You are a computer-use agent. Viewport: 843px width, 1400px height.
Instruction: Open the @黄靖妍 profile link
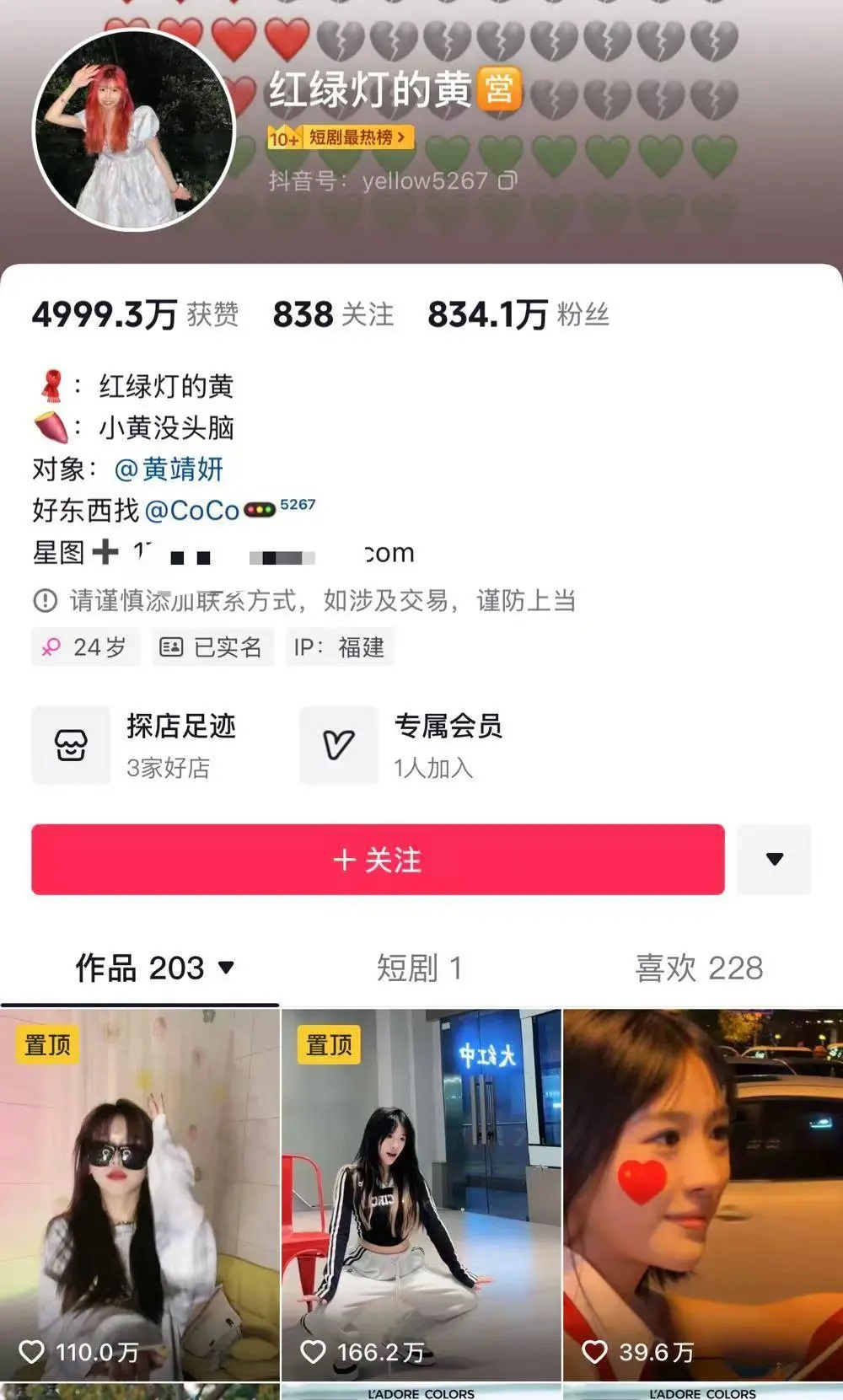coord(168,469)
